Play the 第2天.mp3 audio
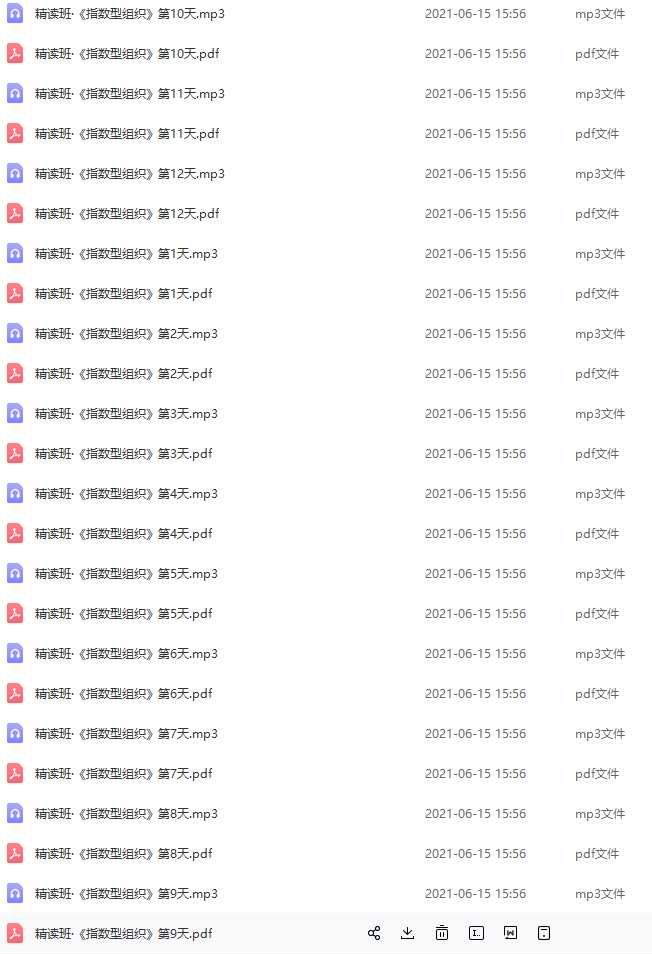The width and height of the screenshot is (652, 954). [x=126, y=334]
